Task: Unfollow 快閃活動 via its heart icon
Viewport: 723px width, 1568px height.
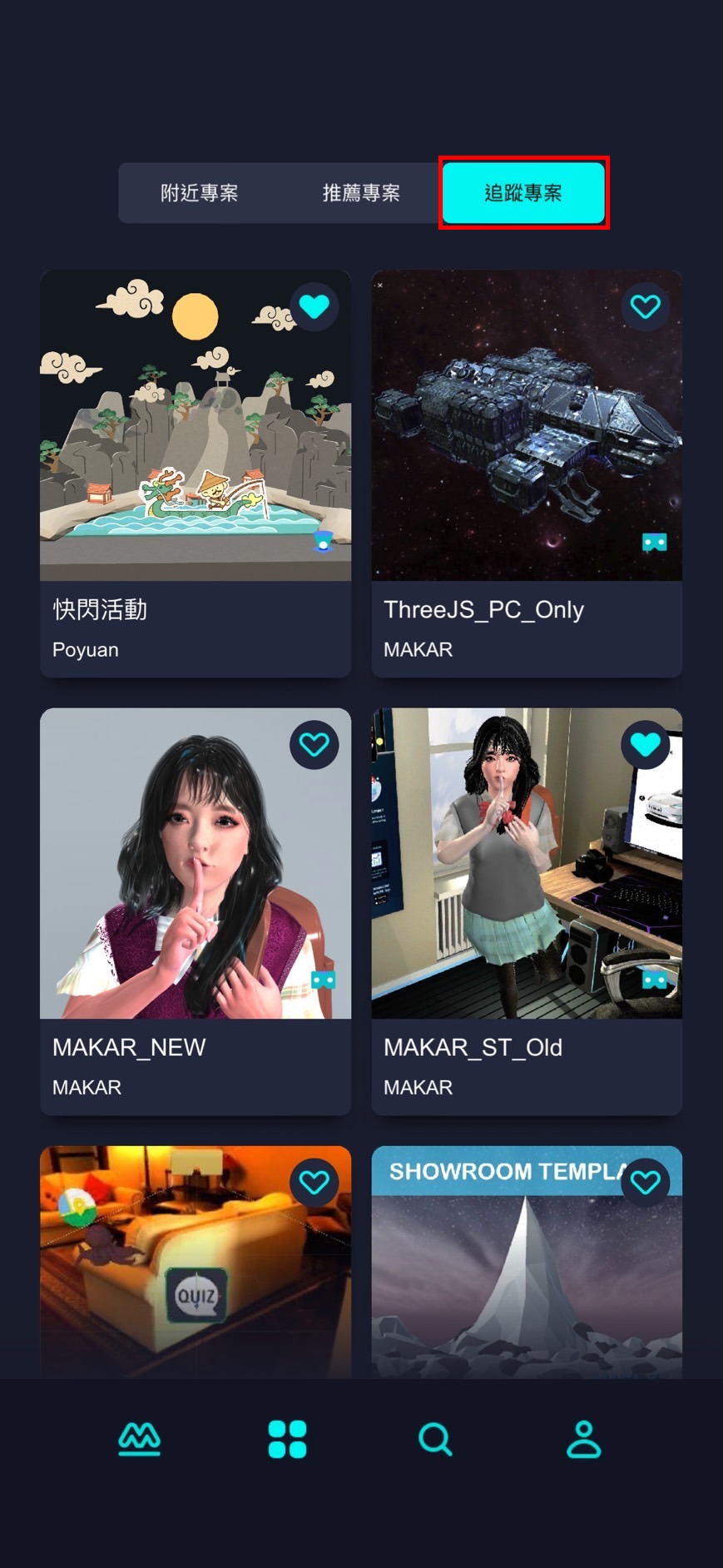Action: [x=314, y=306]
